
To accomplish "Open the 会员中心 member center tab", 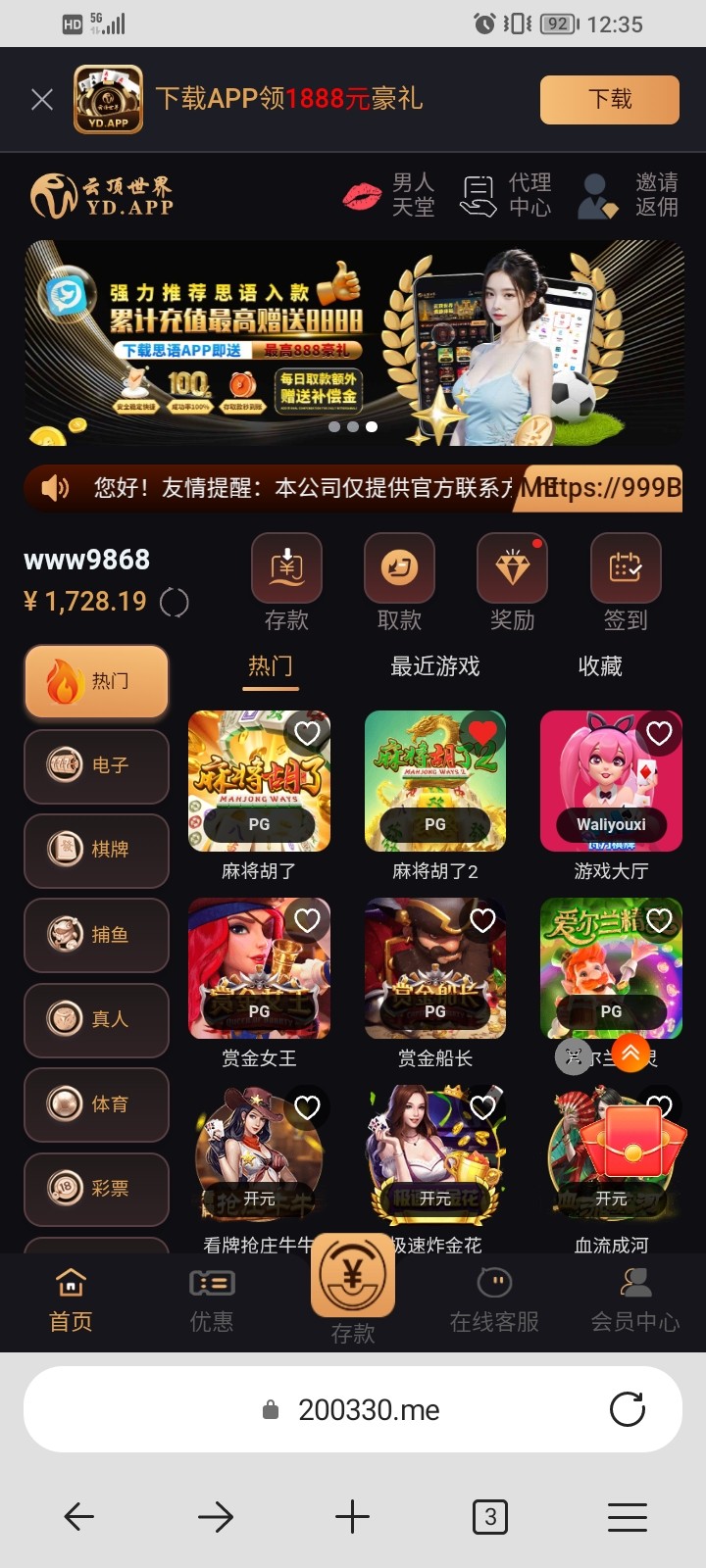I will (635, 1301).
